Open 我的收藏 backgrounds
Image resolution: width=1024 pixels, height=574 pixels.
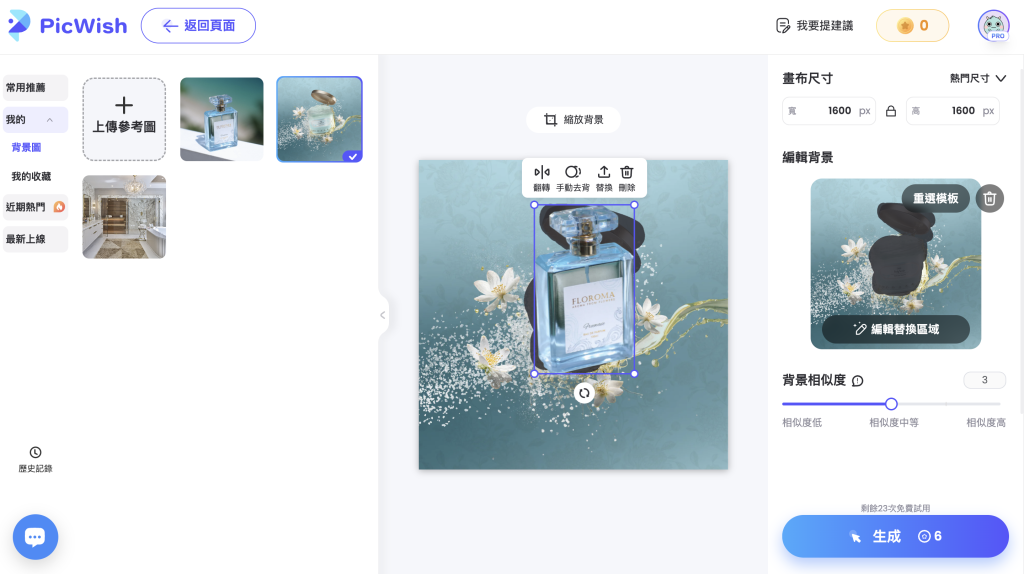[x=31, y=176]
